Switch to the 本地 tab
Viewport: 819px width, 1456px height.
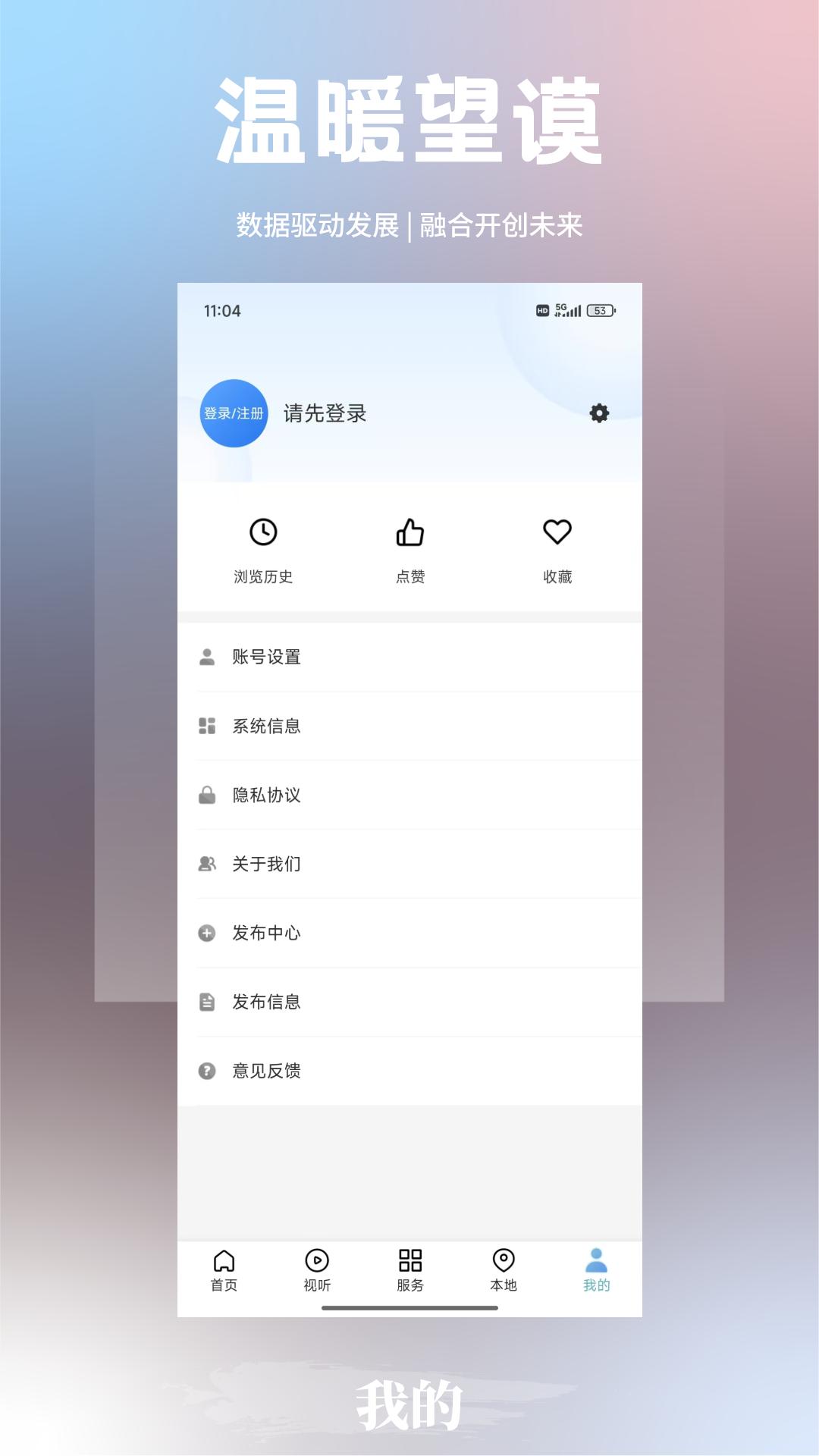click(504, 1269)
